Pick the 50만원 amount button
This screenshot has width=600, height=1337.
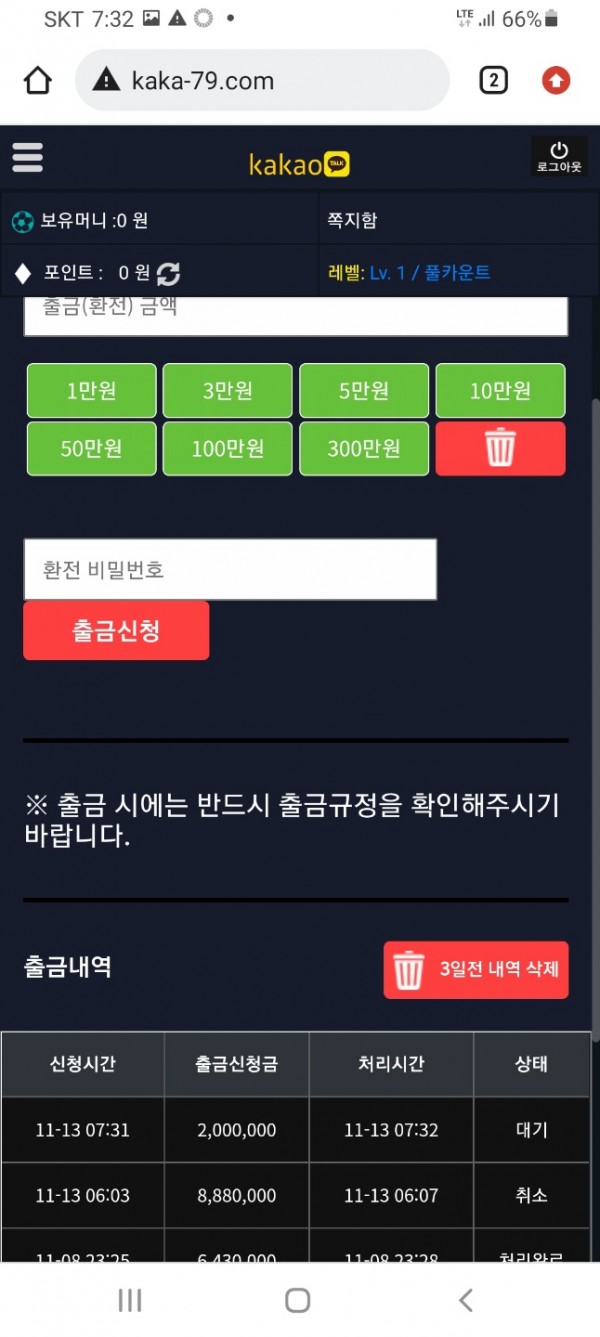91,449
